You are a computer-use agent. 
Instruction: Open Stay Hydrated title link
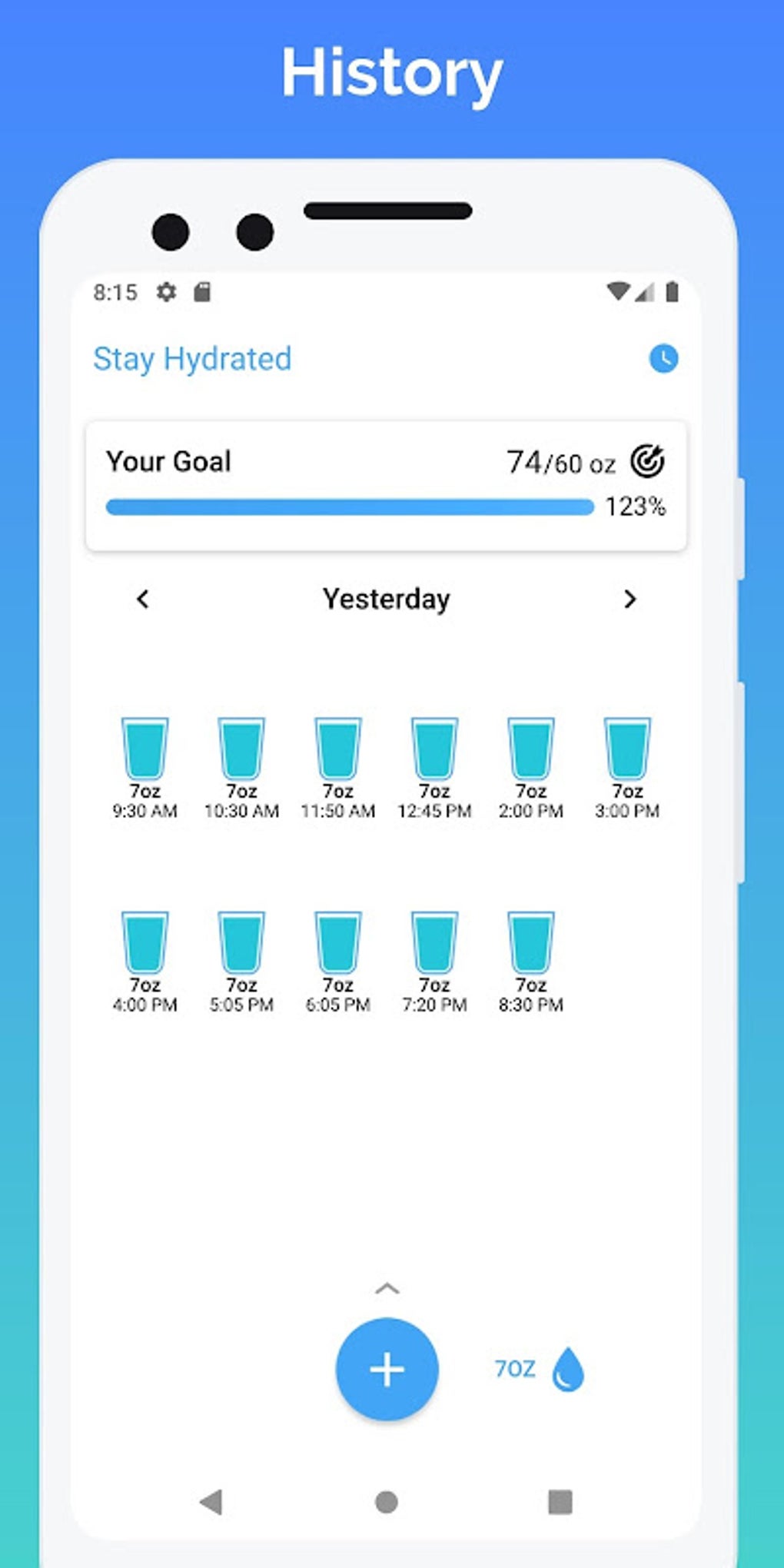pos(191,358)
